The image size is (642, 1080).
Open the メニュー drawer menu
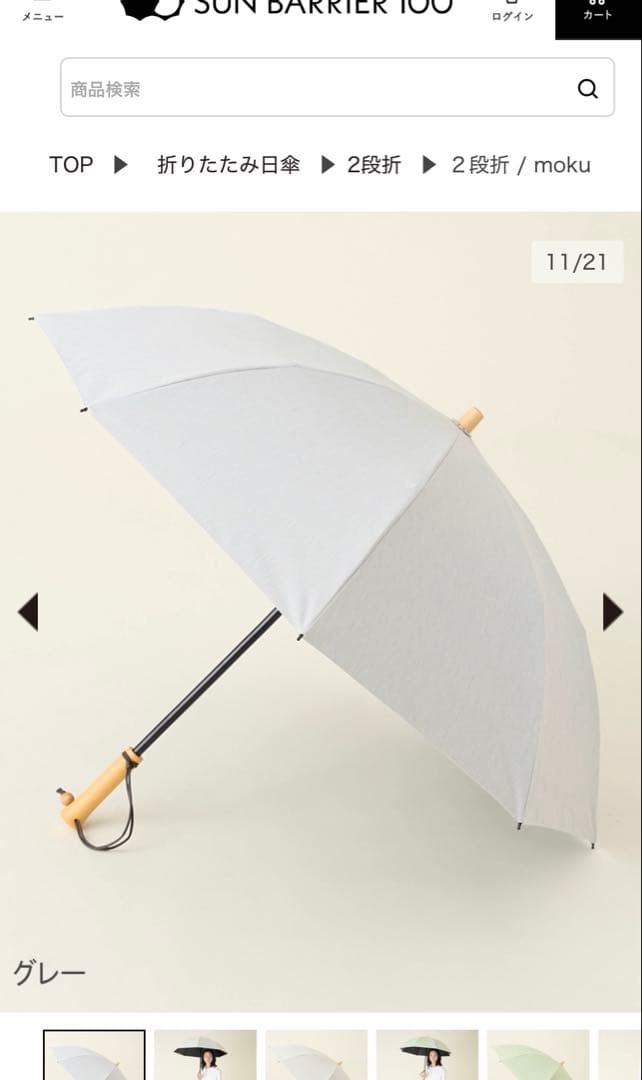42,12
